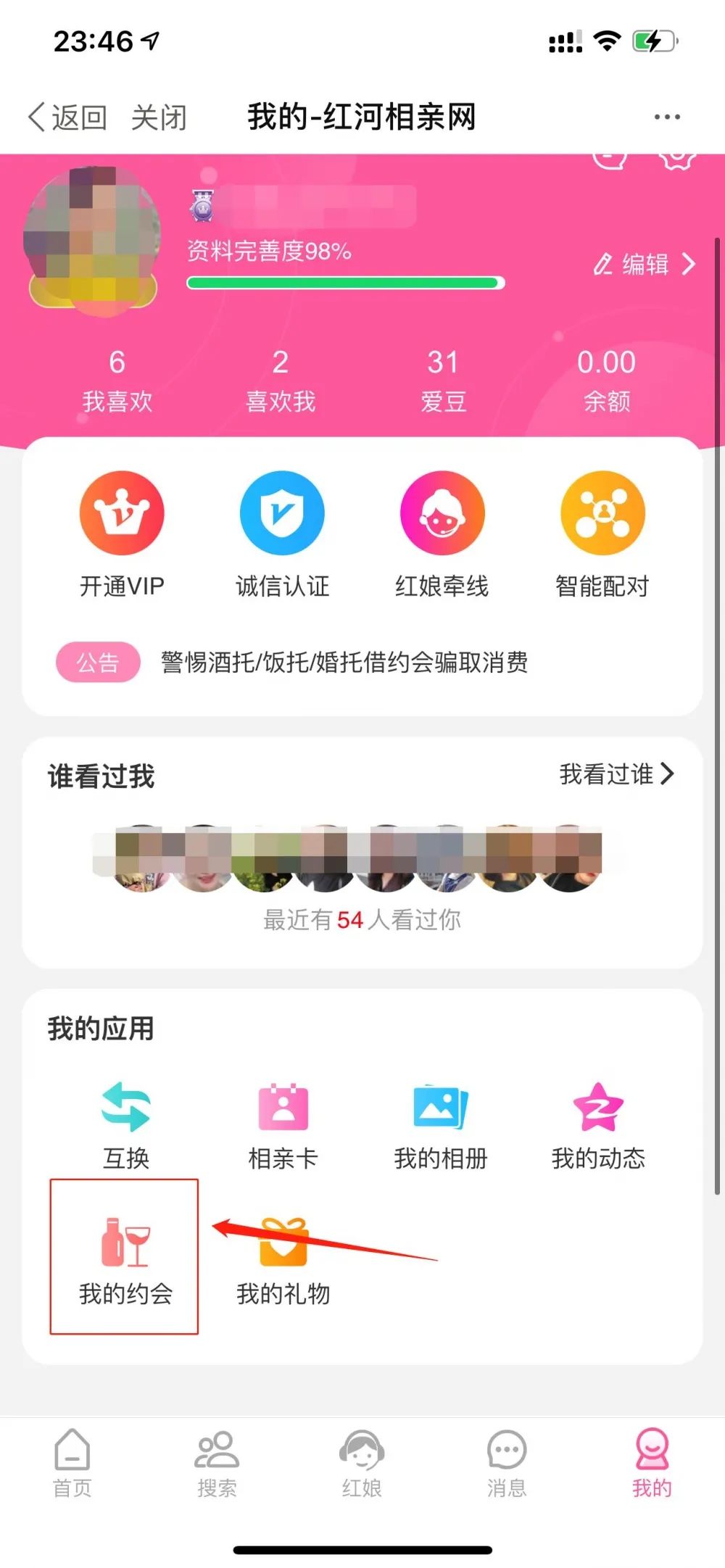Image resolution: width=725 pixels, height=1568 pixels.
Task: View 爱豆 balance
Action: click(443, 381)
